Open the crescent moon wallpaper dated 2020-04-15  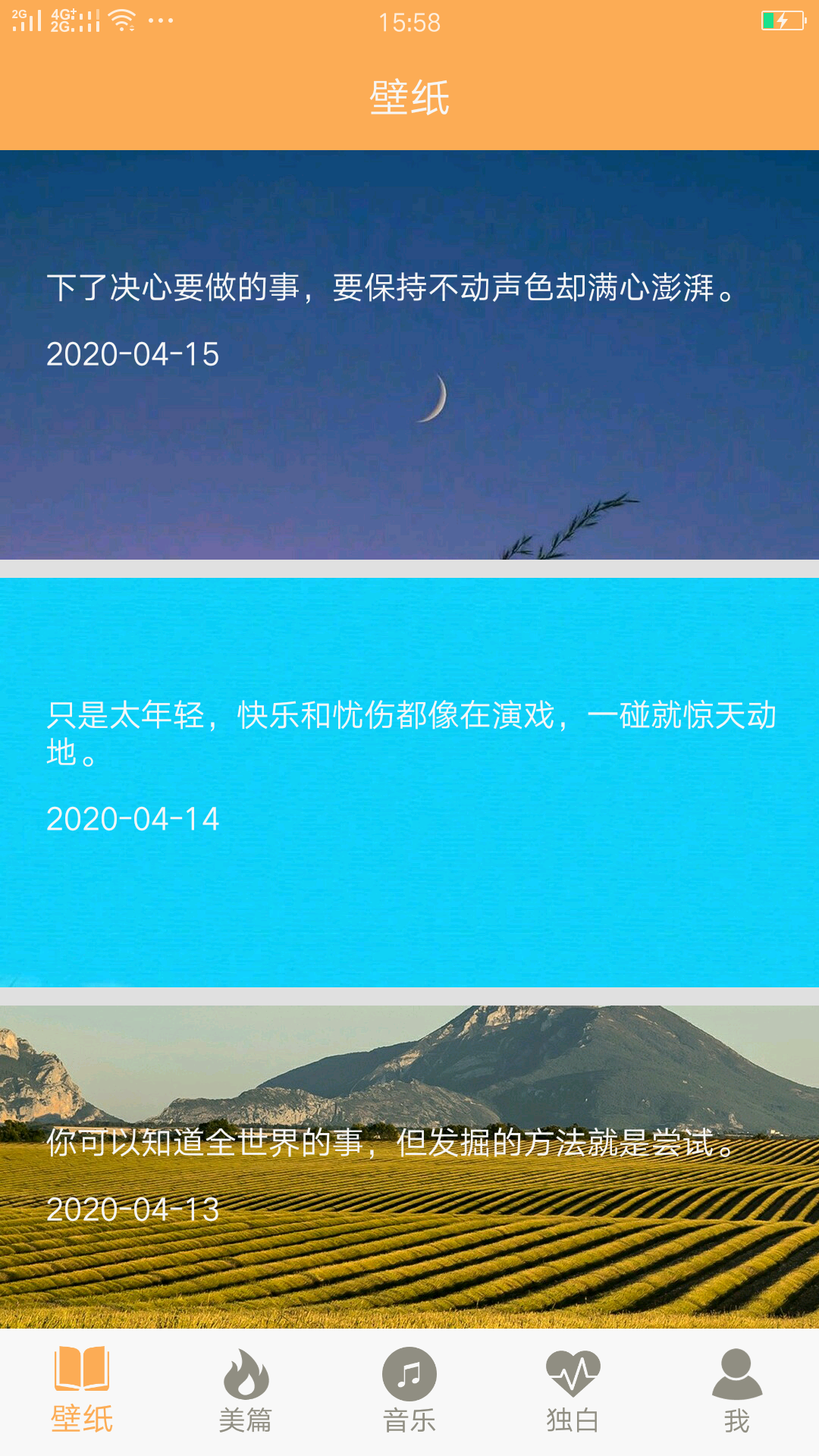click(409, 356)
